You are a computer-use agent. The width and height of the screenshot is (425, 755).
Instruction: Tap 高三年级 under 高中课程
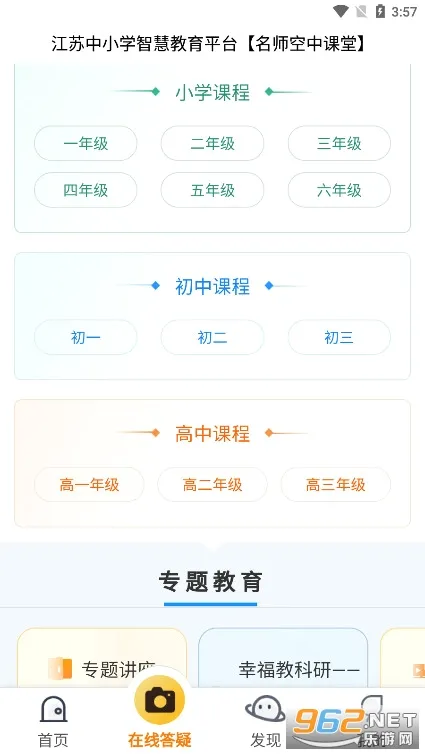point(335,484)
